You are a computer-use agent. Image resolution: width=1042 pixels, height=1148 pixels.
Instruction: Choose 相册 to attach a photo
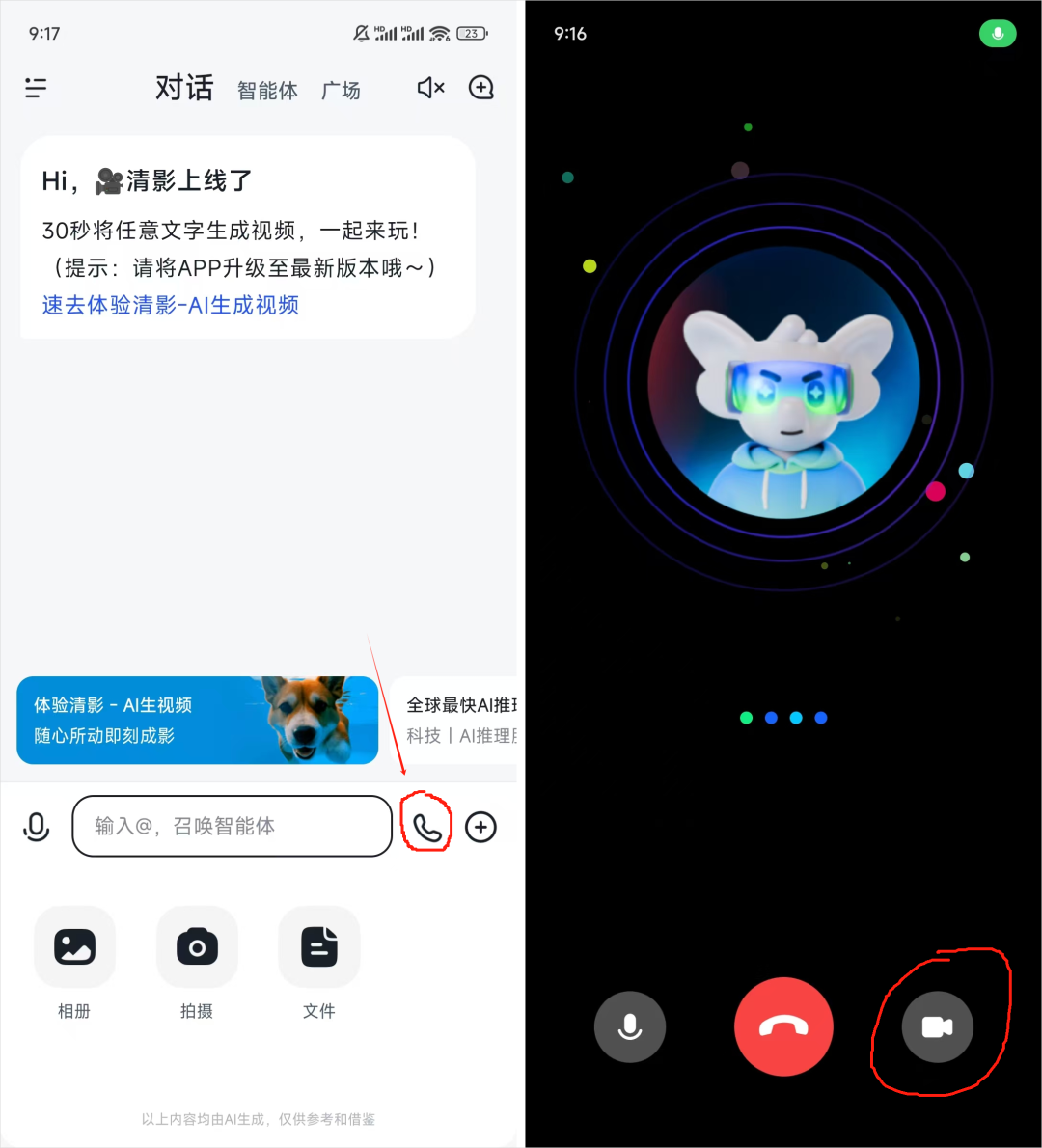(x=74, y=948)
